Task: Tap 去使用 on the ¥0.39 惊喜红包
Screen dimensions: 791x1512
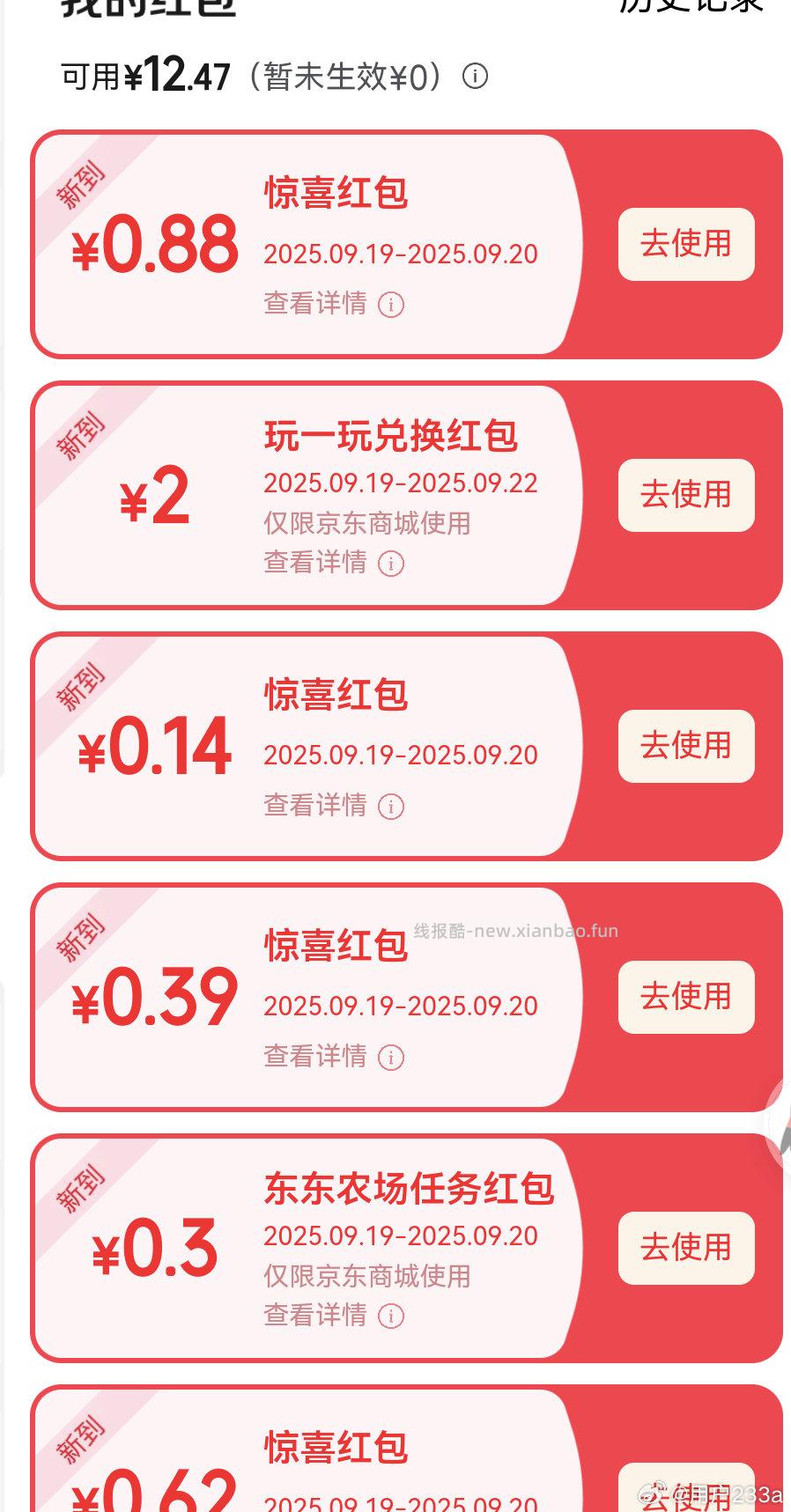Action: 685,998
